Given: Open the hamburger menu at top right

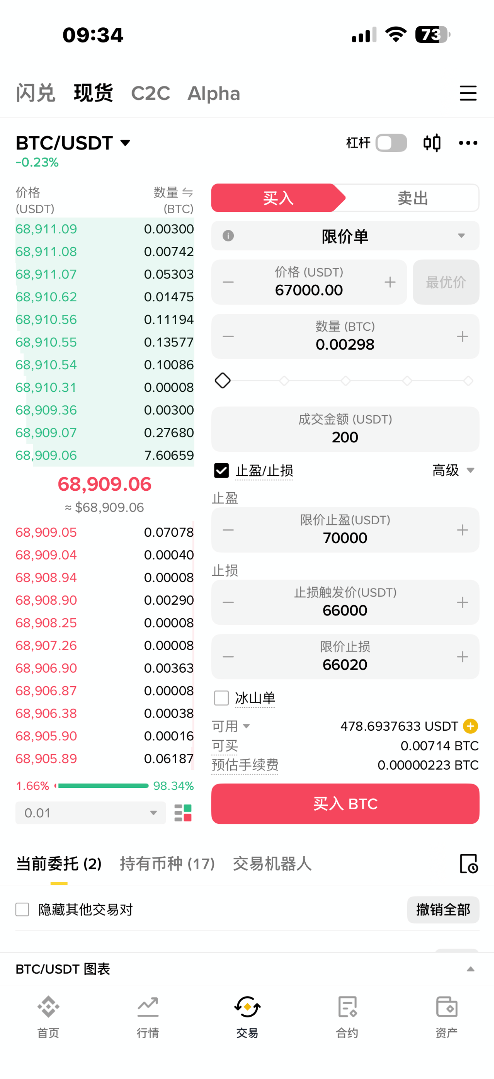Looking at the screenshot, I should point(468,94).
